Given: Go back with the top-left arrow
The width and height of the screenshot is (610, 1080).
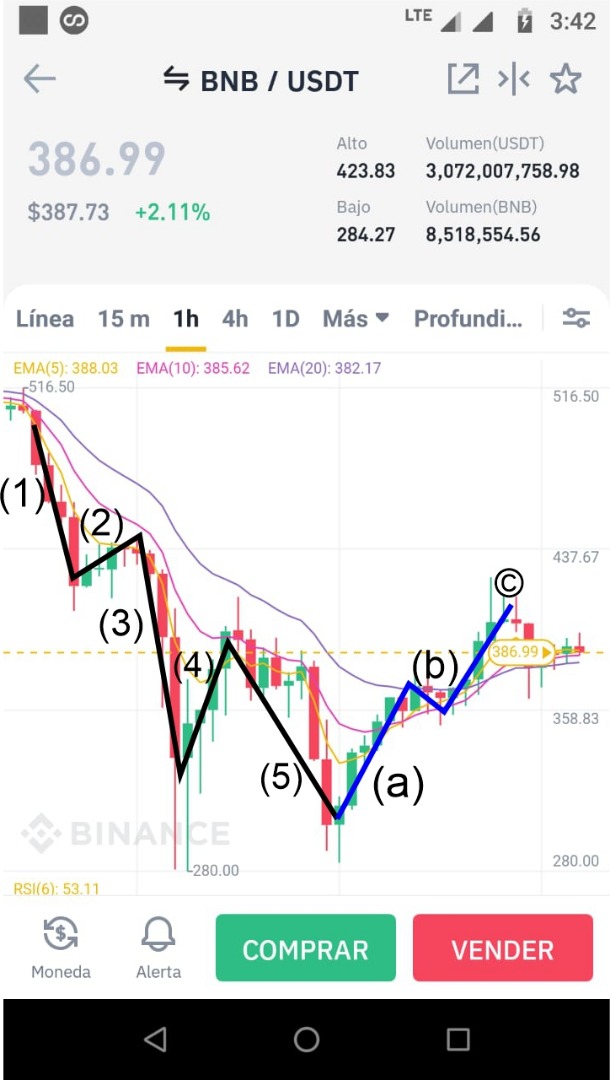Looking at the screenshot, I should [39, 79].
